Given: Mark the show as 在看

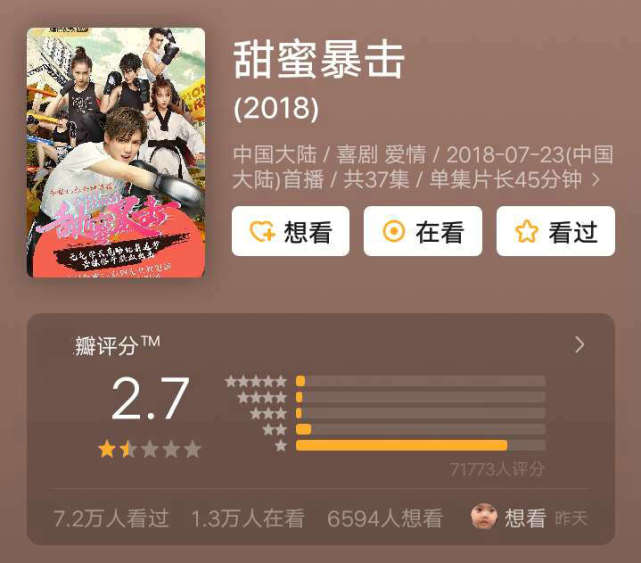Looking at the screenshot, I should pos(422,232).
